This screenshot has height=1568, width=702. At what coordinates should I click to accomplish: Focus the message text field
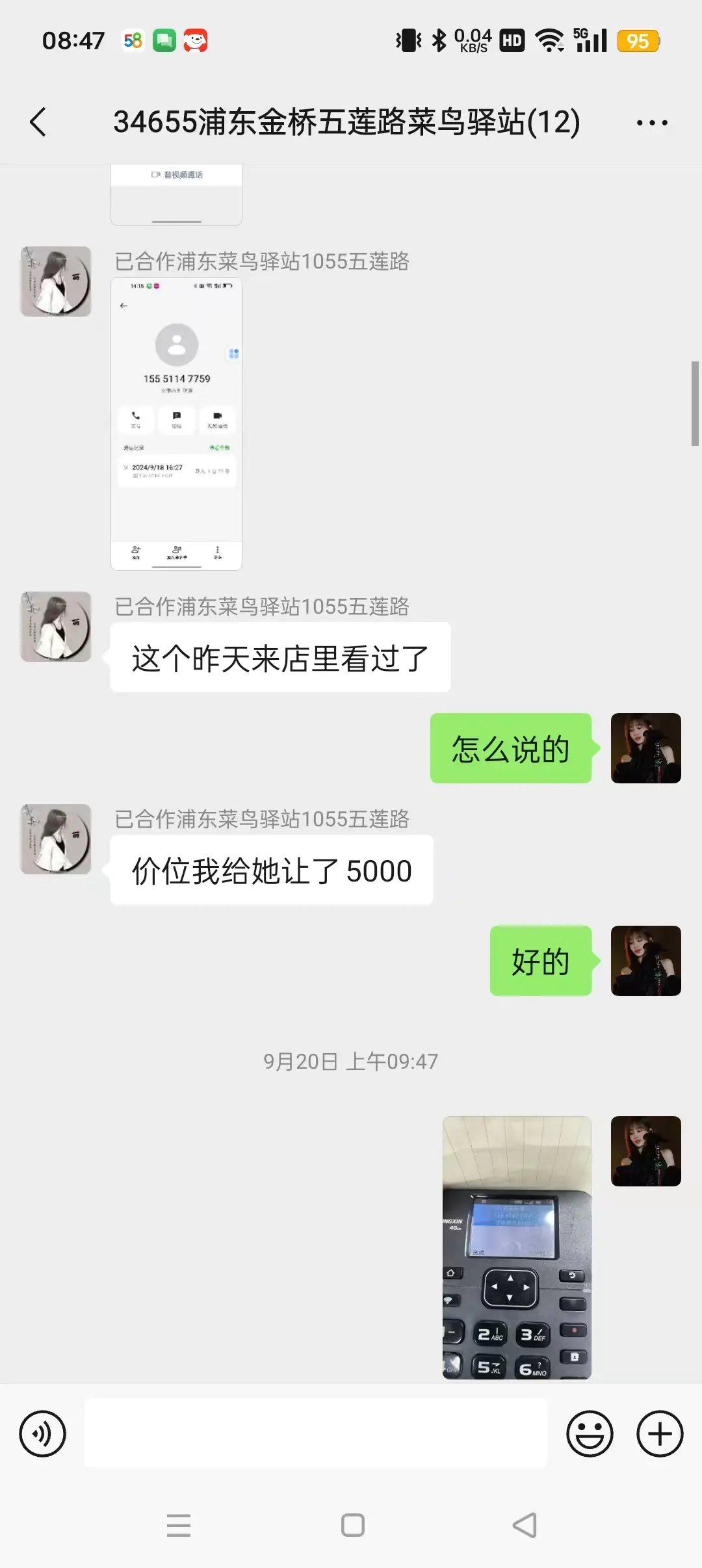316,1433
